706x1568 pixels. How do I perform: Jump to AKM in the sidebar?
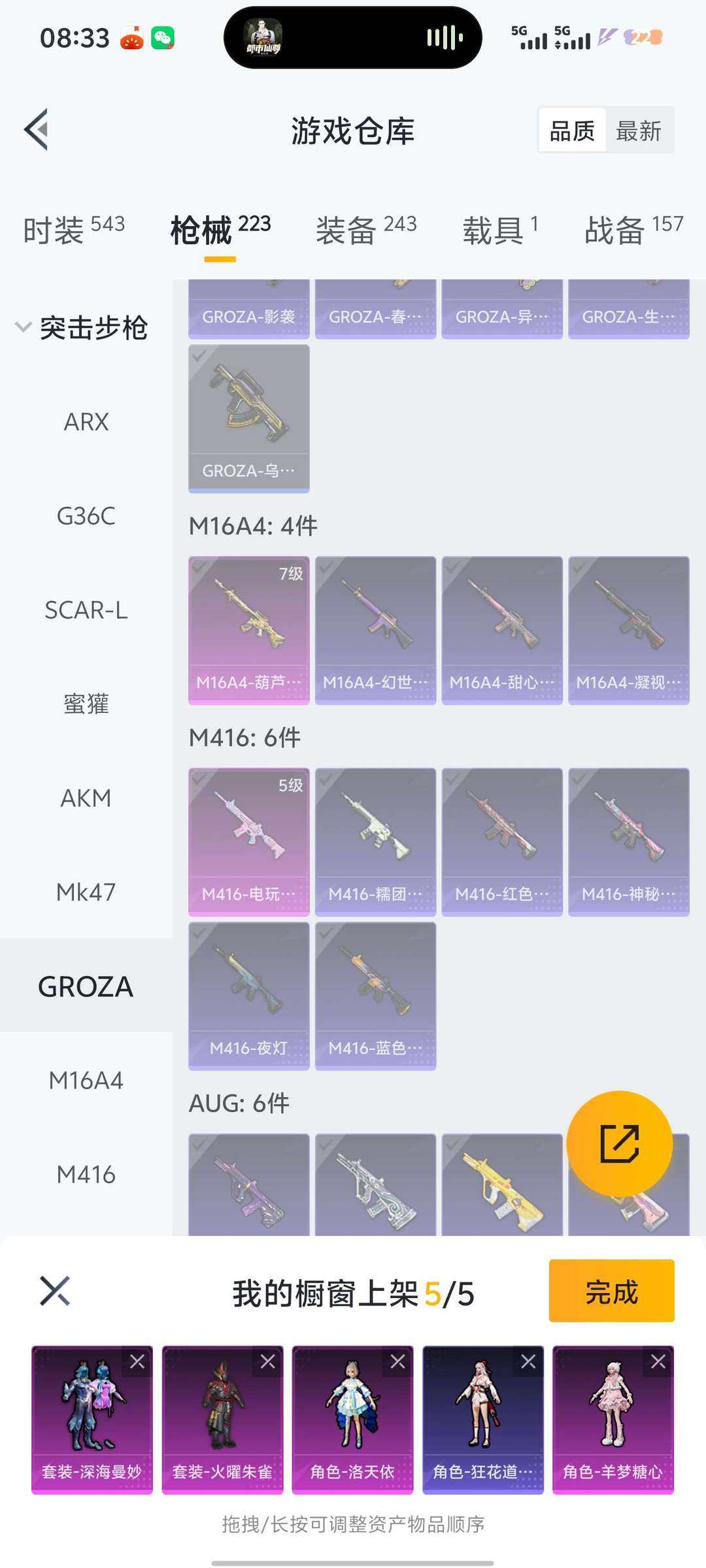click(x=86, y=798)
